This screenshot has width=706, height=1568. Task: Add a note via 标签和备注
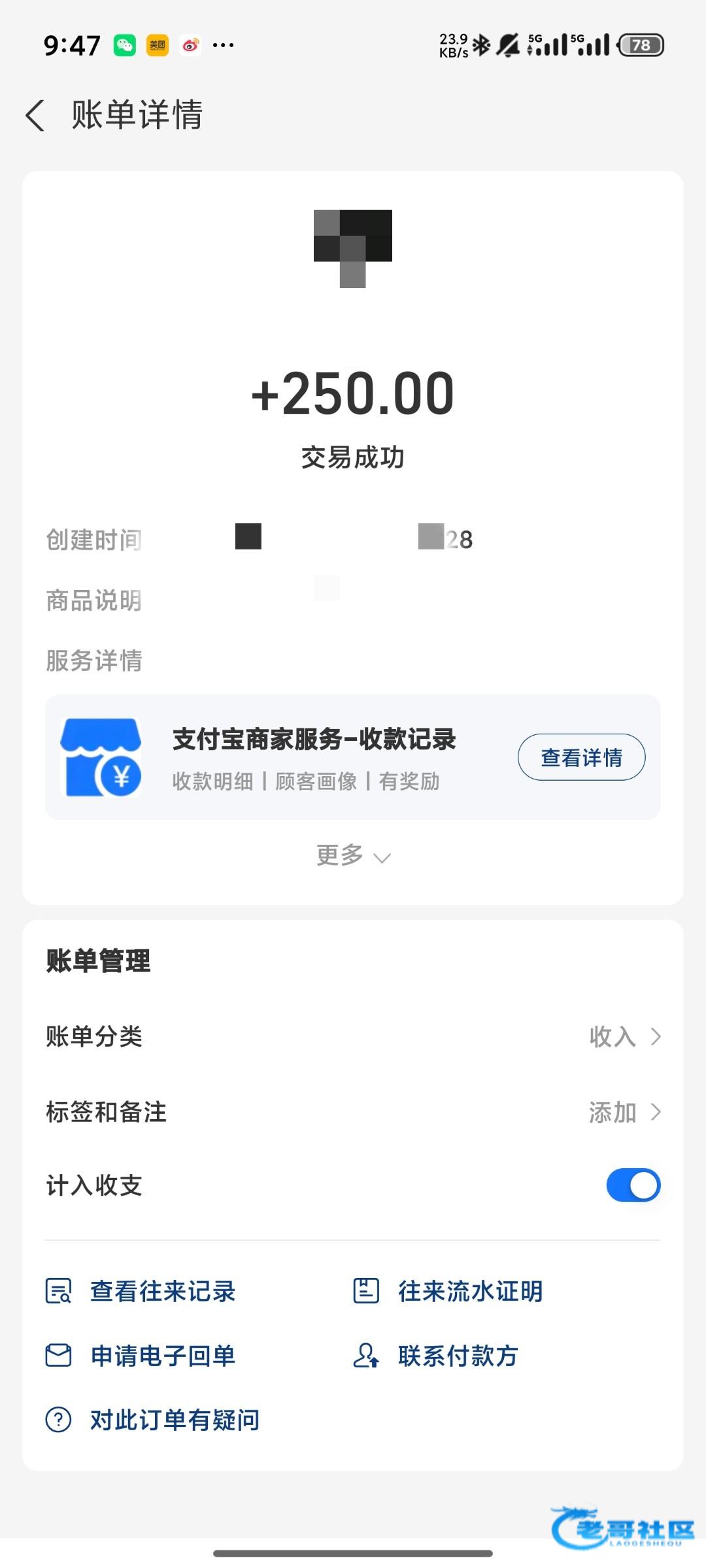[x=353, y=1112]
